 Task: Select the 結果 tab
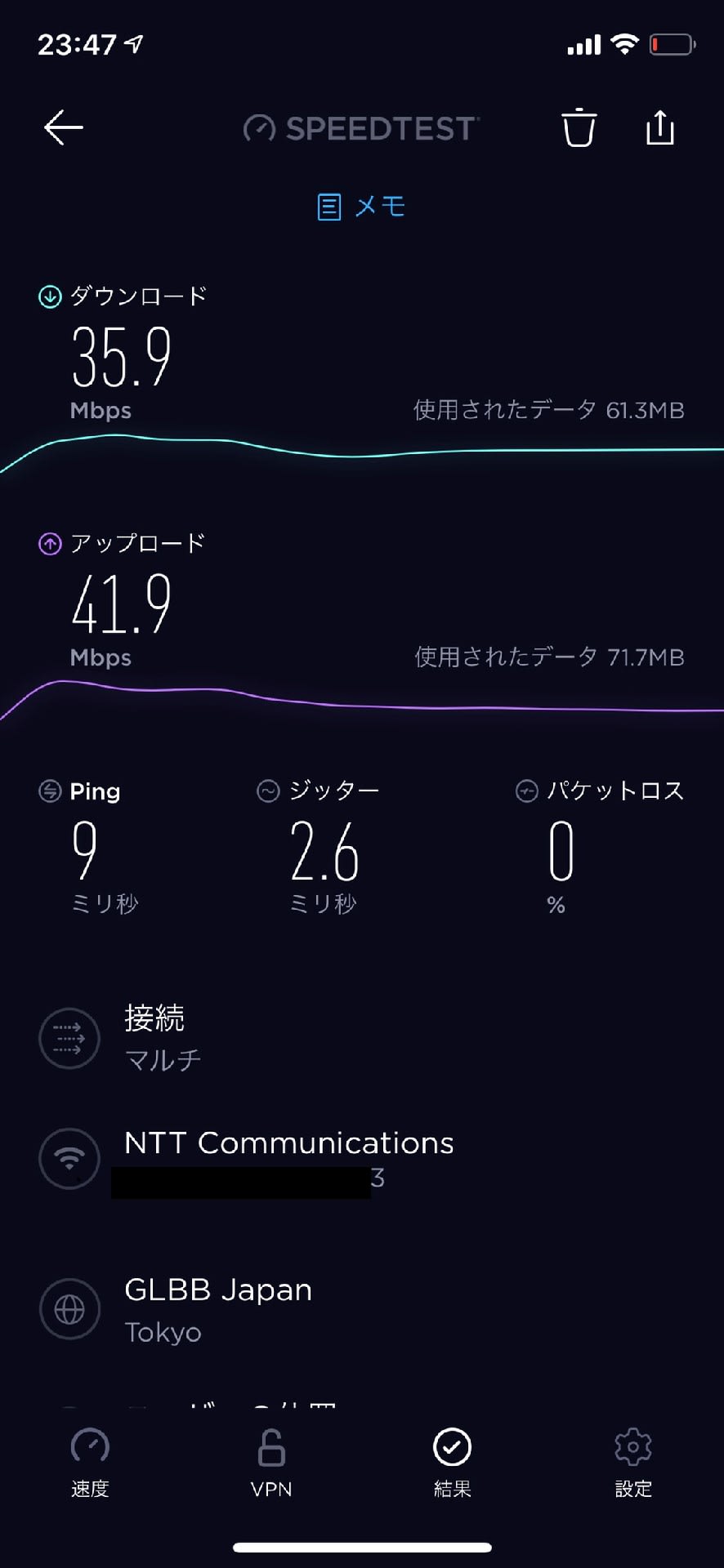452,1463
